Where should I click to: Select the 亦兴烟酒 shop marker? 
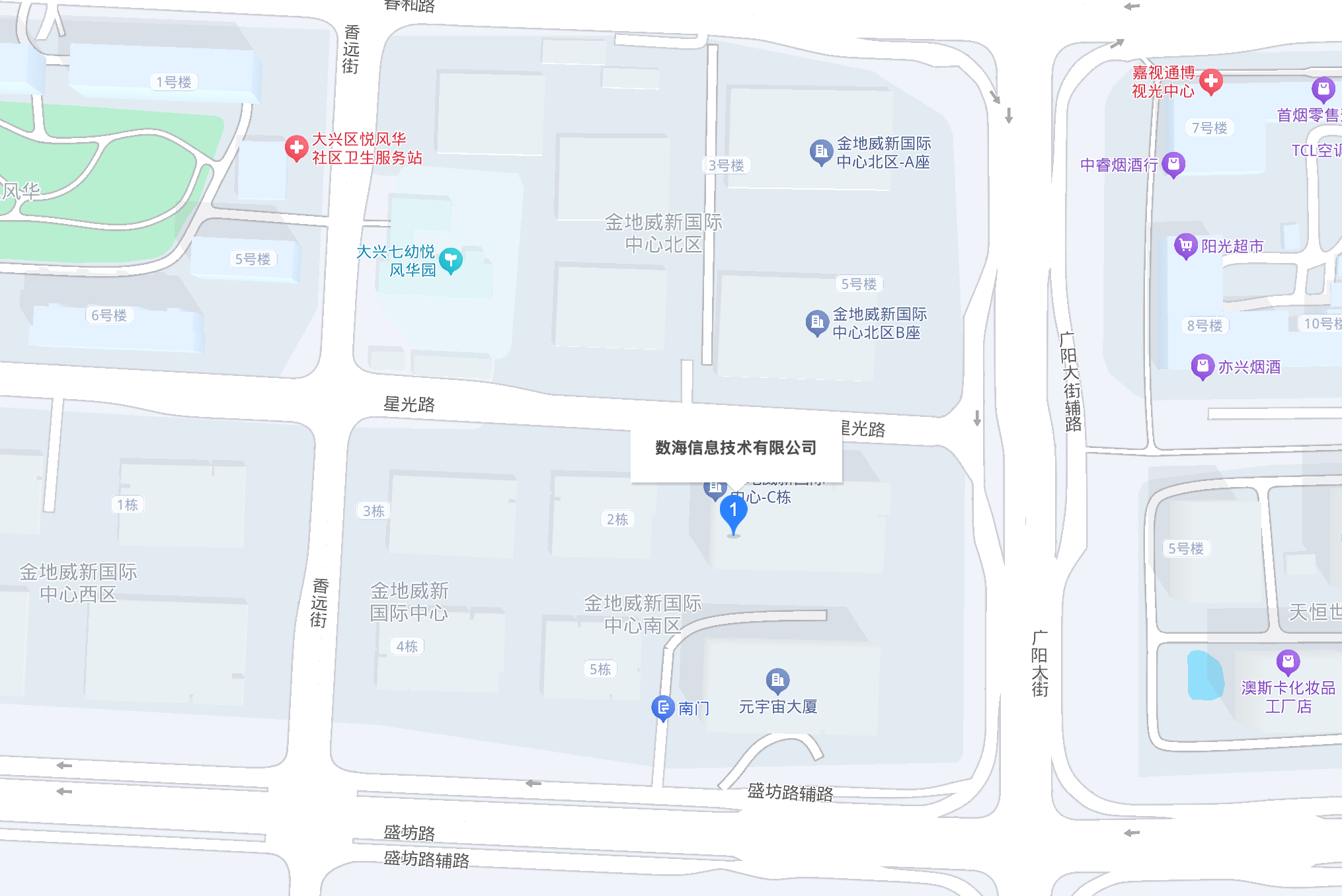coord(1202,366)
